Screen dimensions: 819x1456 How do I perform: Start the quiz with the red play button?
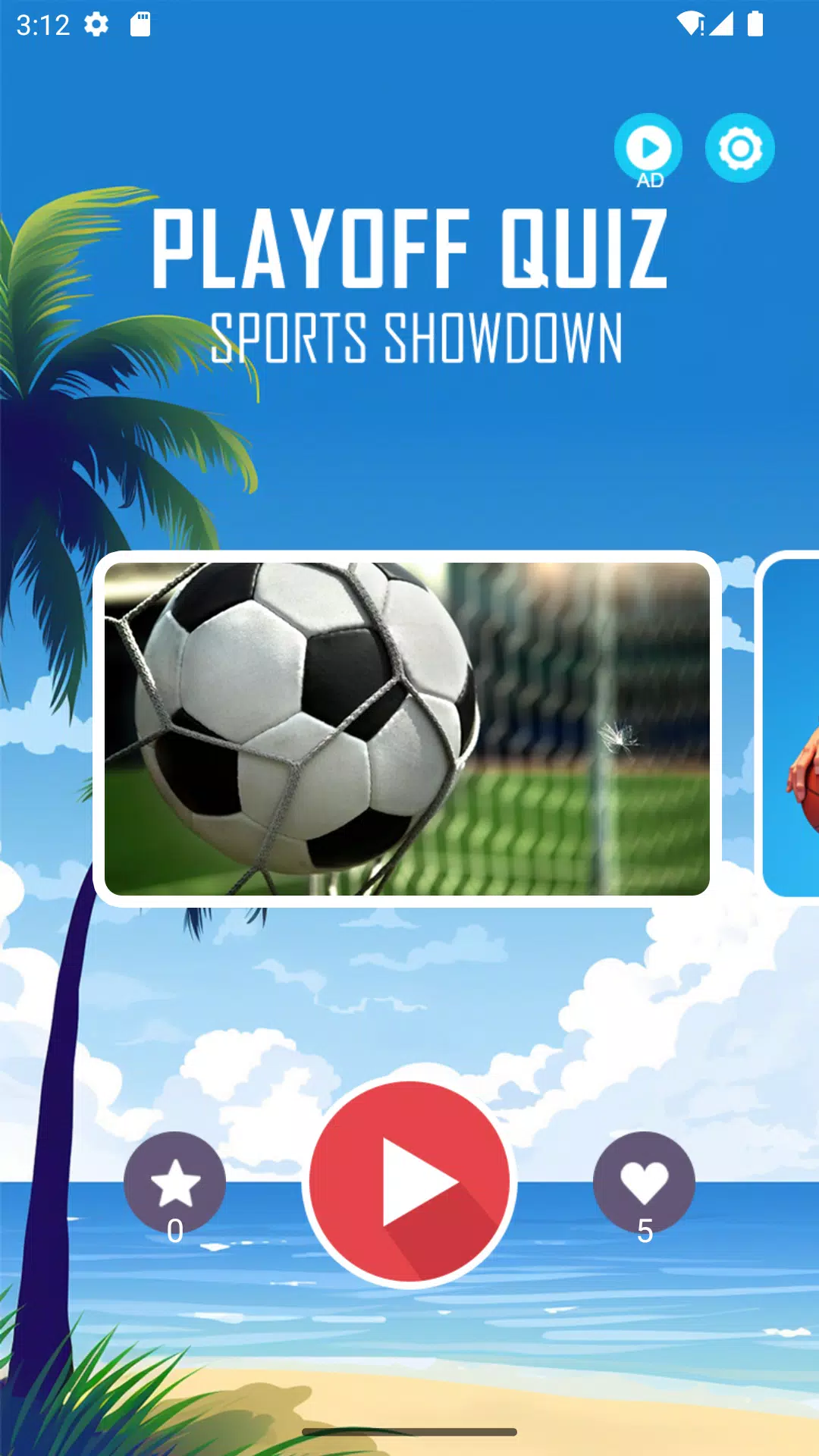(409, 1181)
